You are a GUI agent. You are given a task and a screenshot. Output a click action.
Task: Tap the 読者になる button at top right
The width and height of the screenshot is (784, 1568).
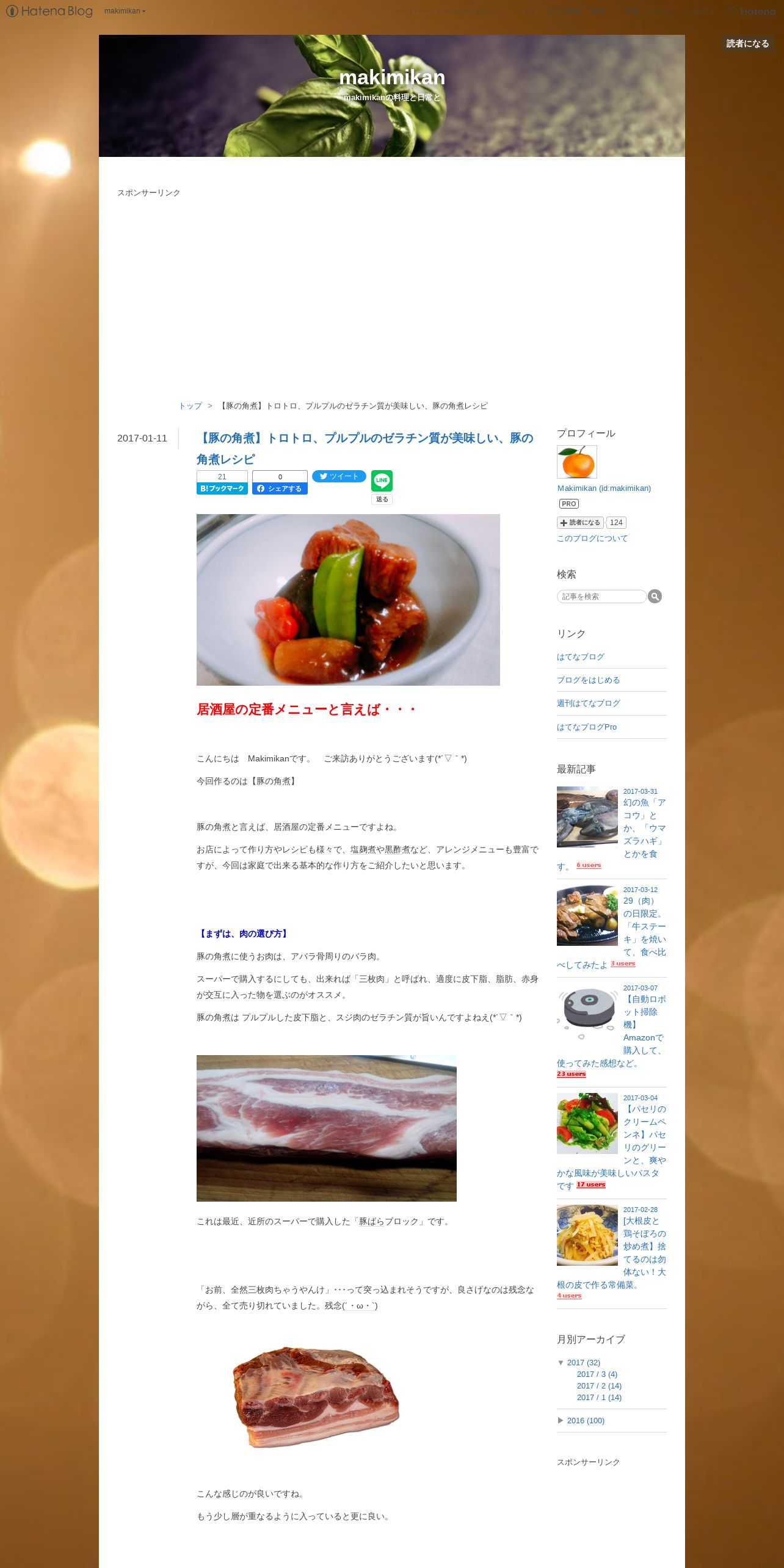(x=747, y=43)
